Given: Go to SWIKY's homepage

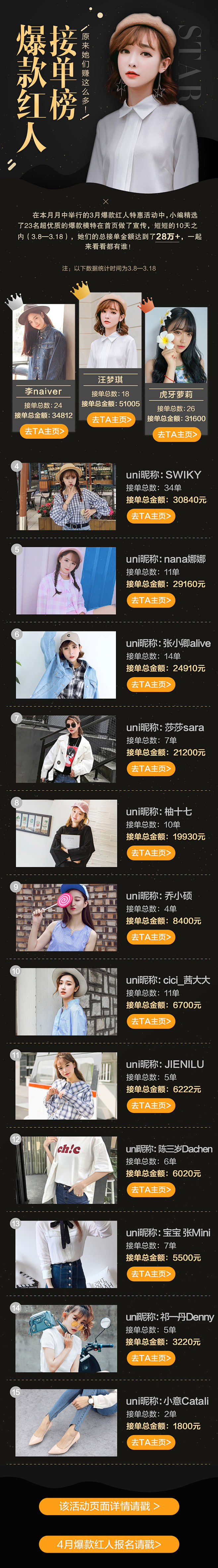Looking at the screenshot, I should [150, 516].
